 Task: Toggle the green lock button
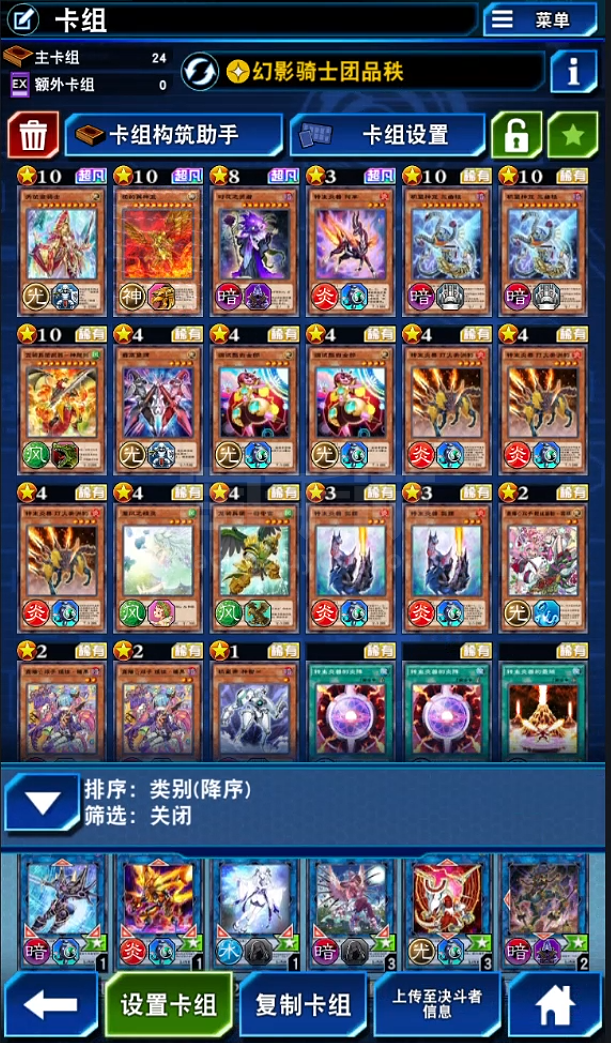pos(516,135)
